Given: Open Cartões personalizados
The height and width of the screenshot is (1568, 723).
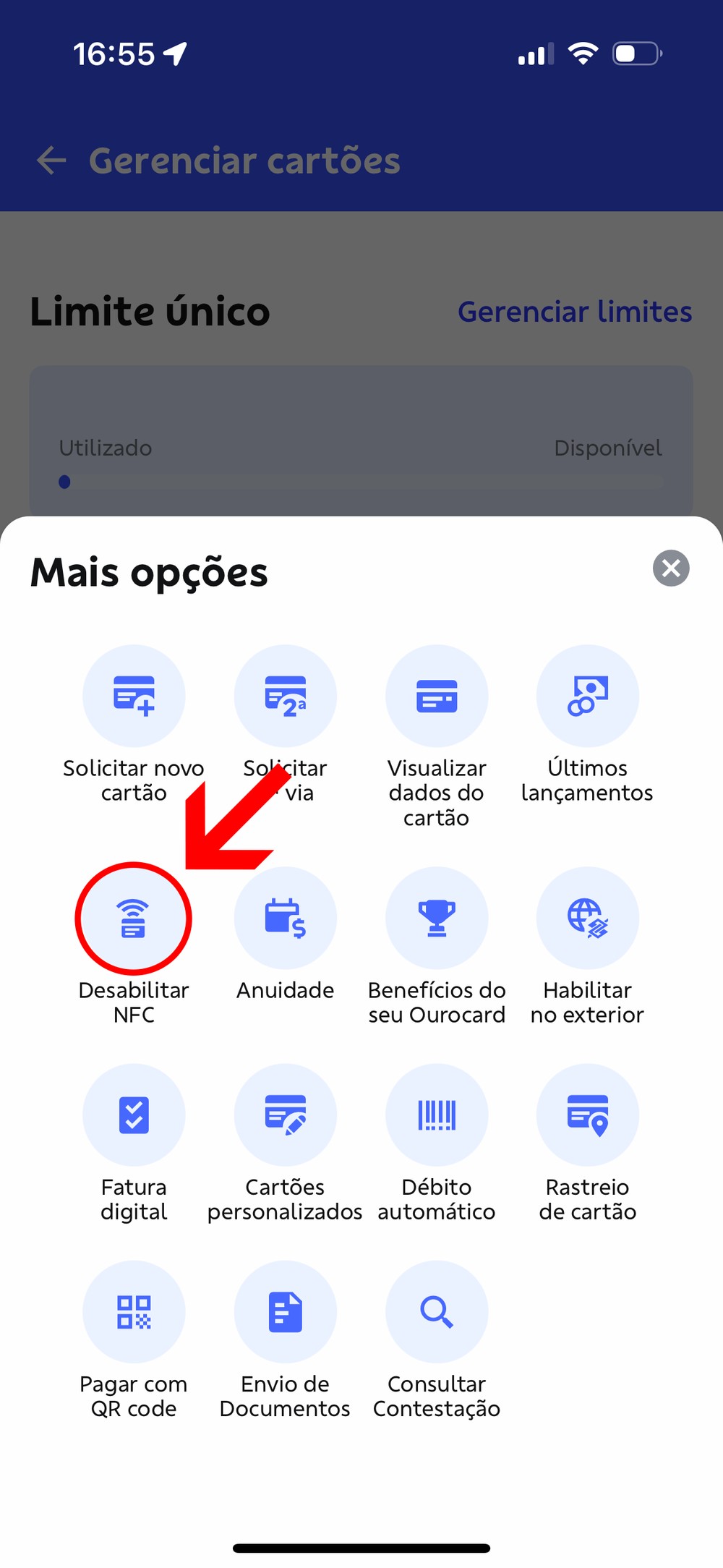Looking at the screenshot, I should coord(286,1115).
